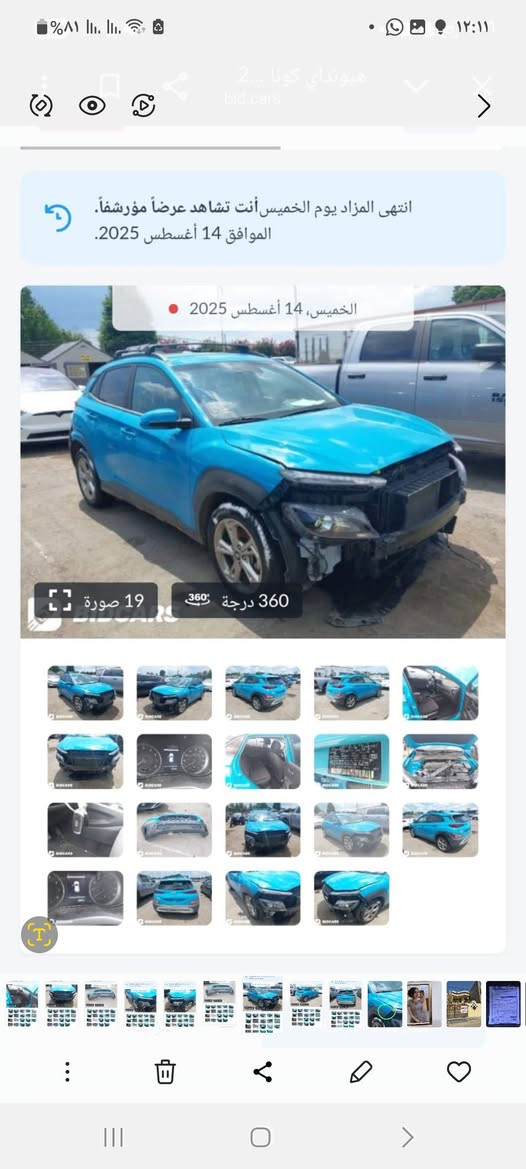
Task: Share this image from the bottom toolbar
Action: tap(262, 1072)
